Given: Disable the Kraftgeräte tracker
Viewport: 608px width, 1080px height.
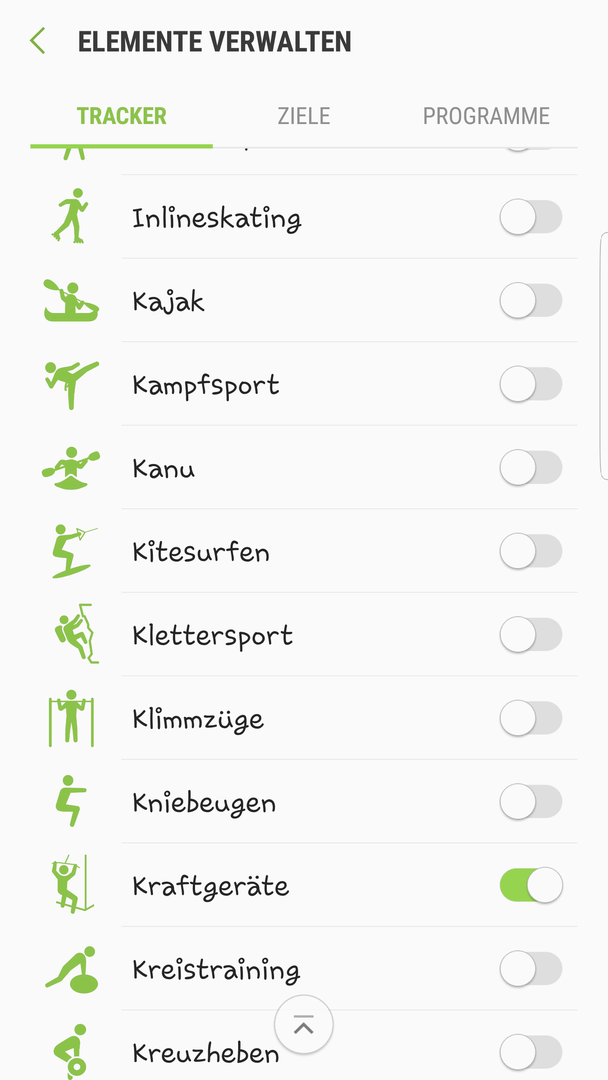Looking at the screenshot, I should pyautogui.click(x=531, y=885).
